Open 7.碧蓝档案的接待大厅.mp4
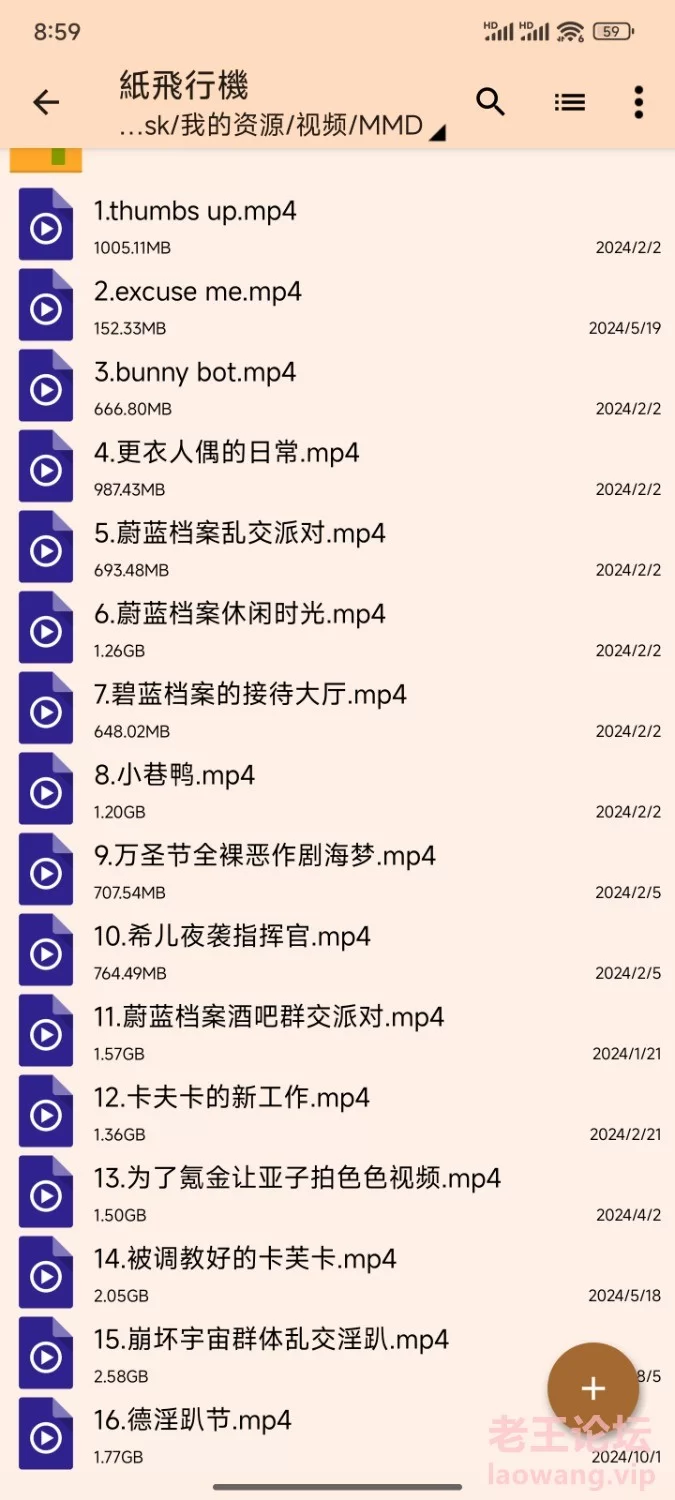The width and height of the screenshot is (675, 1500). tap(337, 708)
